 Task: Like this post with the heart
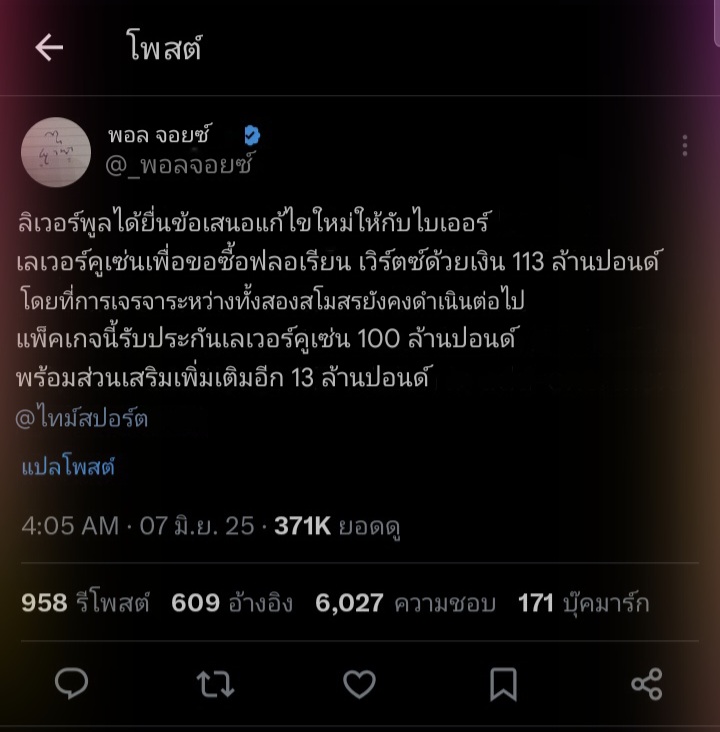tap(359, 684)
